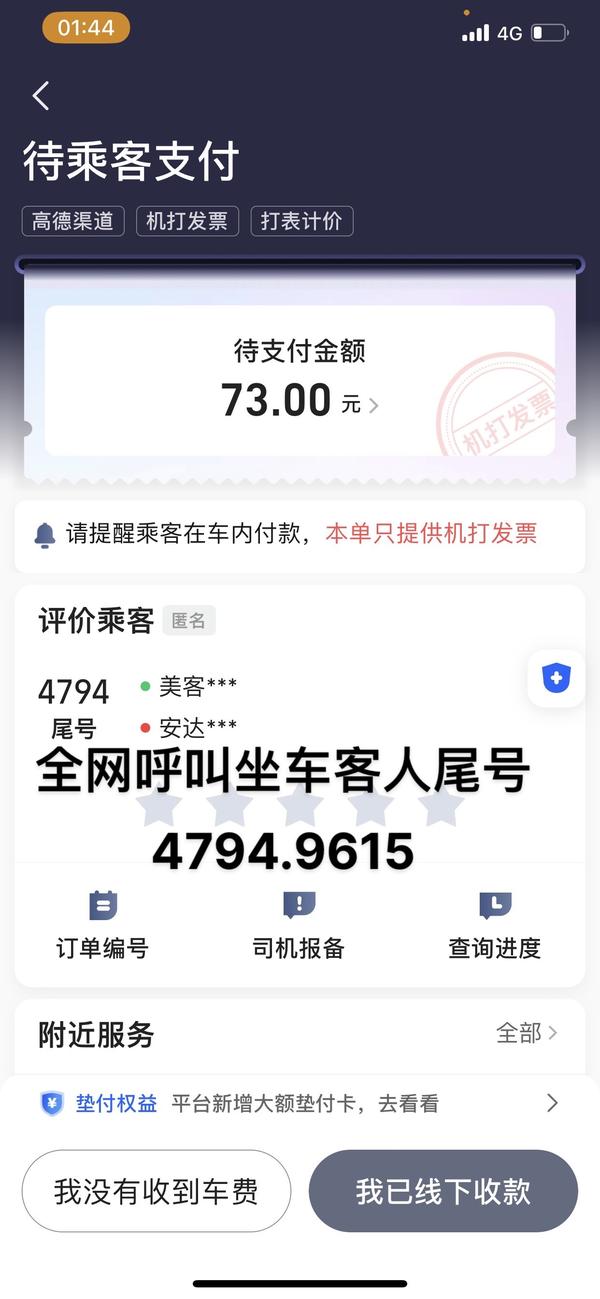Image resolution: width=600 pixels, height=1299 pixels.
Task: Confirm 我已线下收款
Action: pos(443,1191)
